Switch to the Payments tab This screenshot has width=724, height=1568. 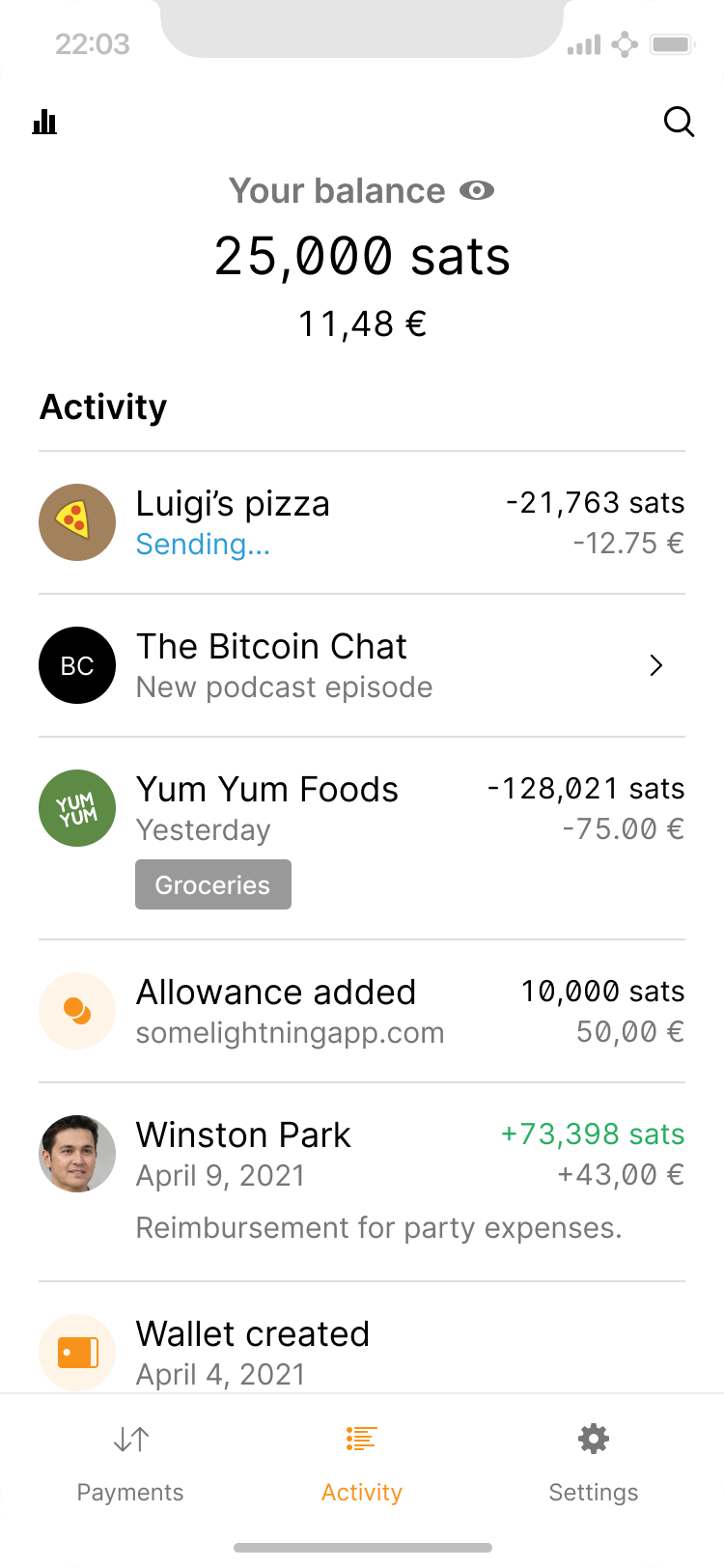[x=130, y=1465]
